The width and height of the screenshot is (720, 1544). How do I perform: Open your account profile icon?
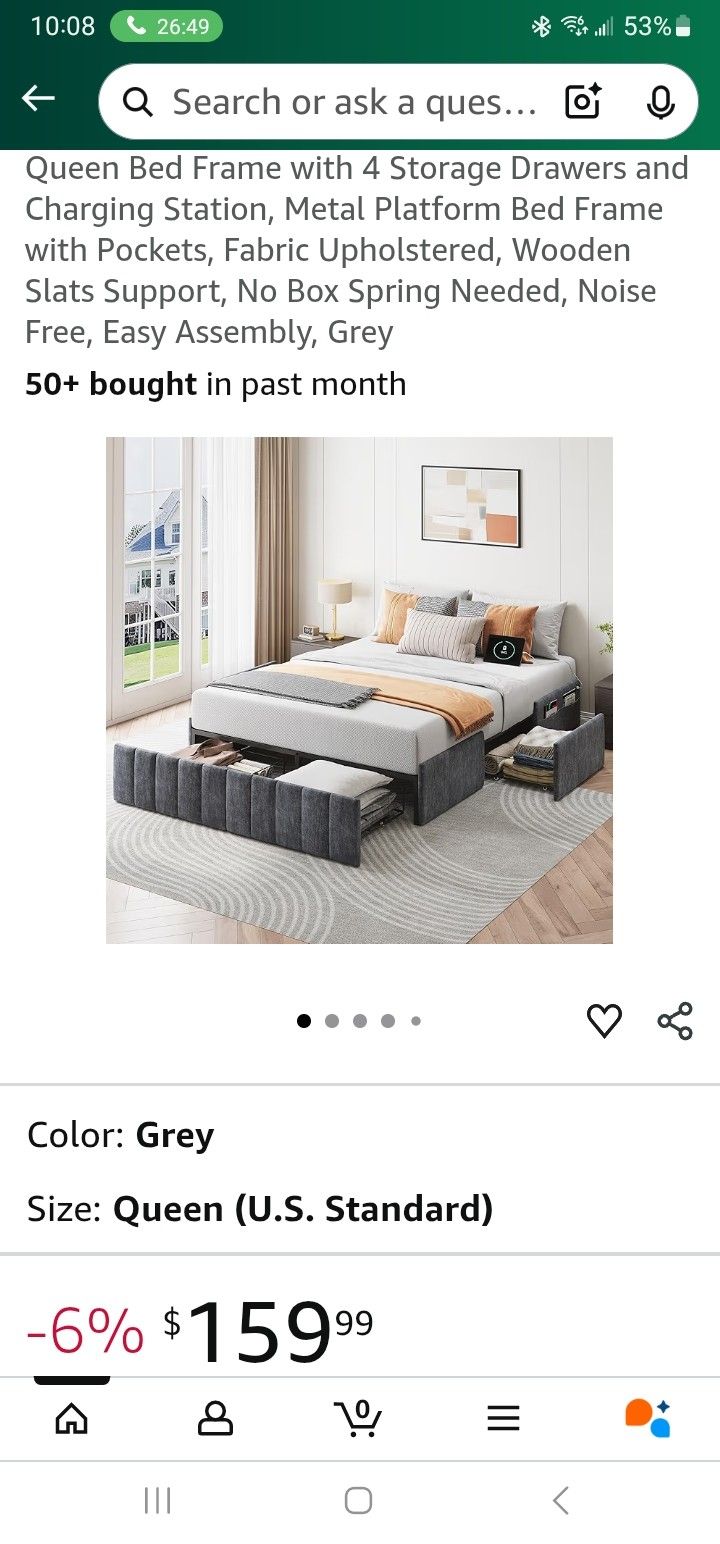[x=215, y=1417]
